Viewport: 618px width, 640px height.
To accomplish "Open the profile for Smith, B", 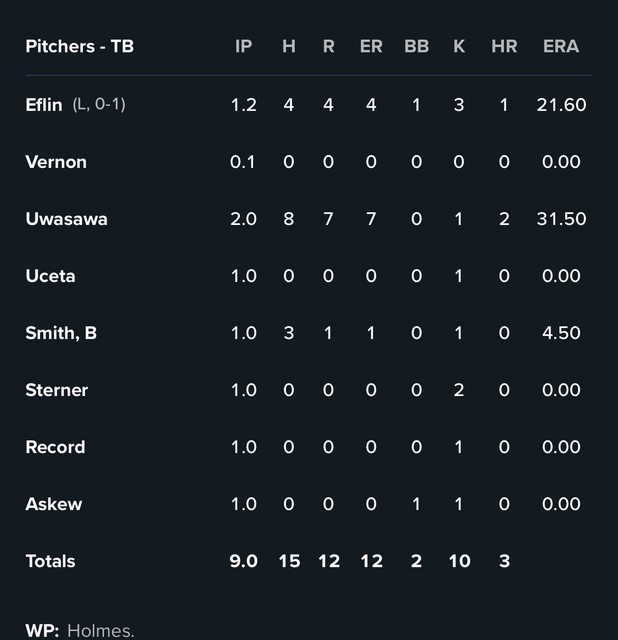I will point(61,333).
